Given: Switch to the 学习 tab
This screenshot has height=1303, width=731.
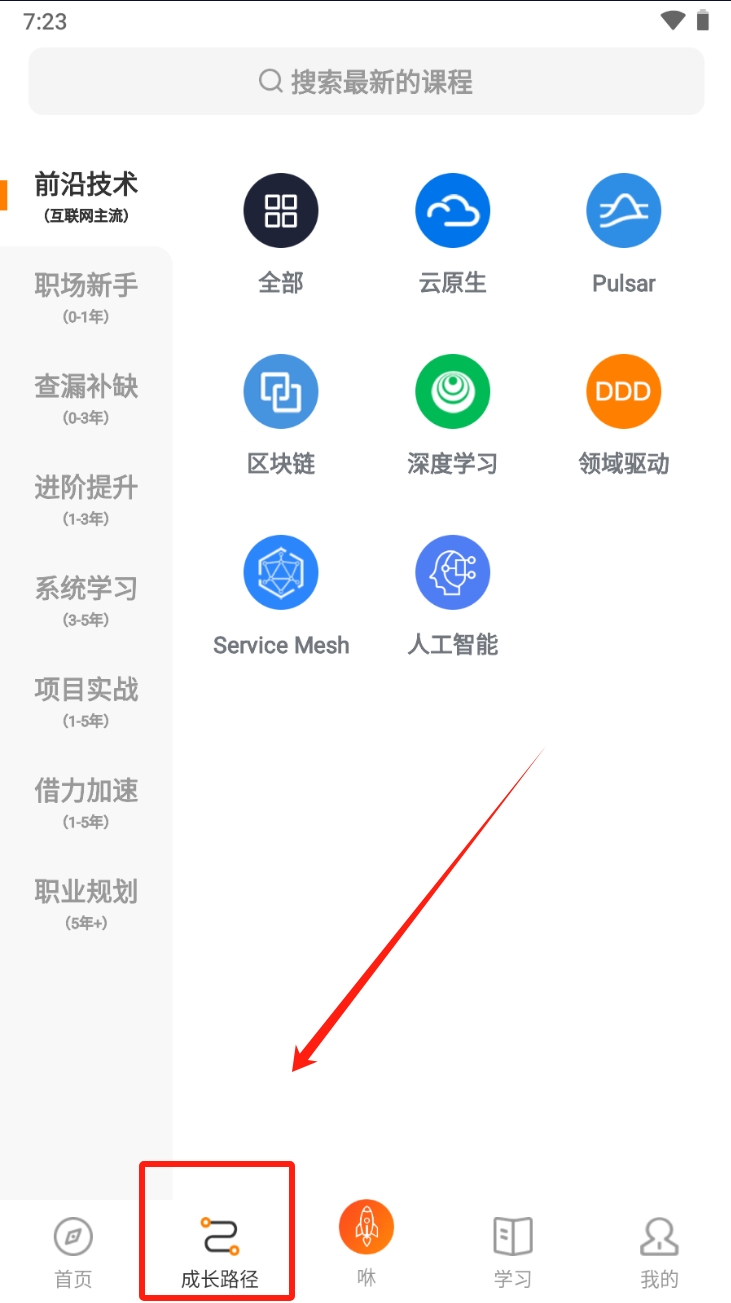Looking at the screenshot, I should click(x=513, y=1251).
